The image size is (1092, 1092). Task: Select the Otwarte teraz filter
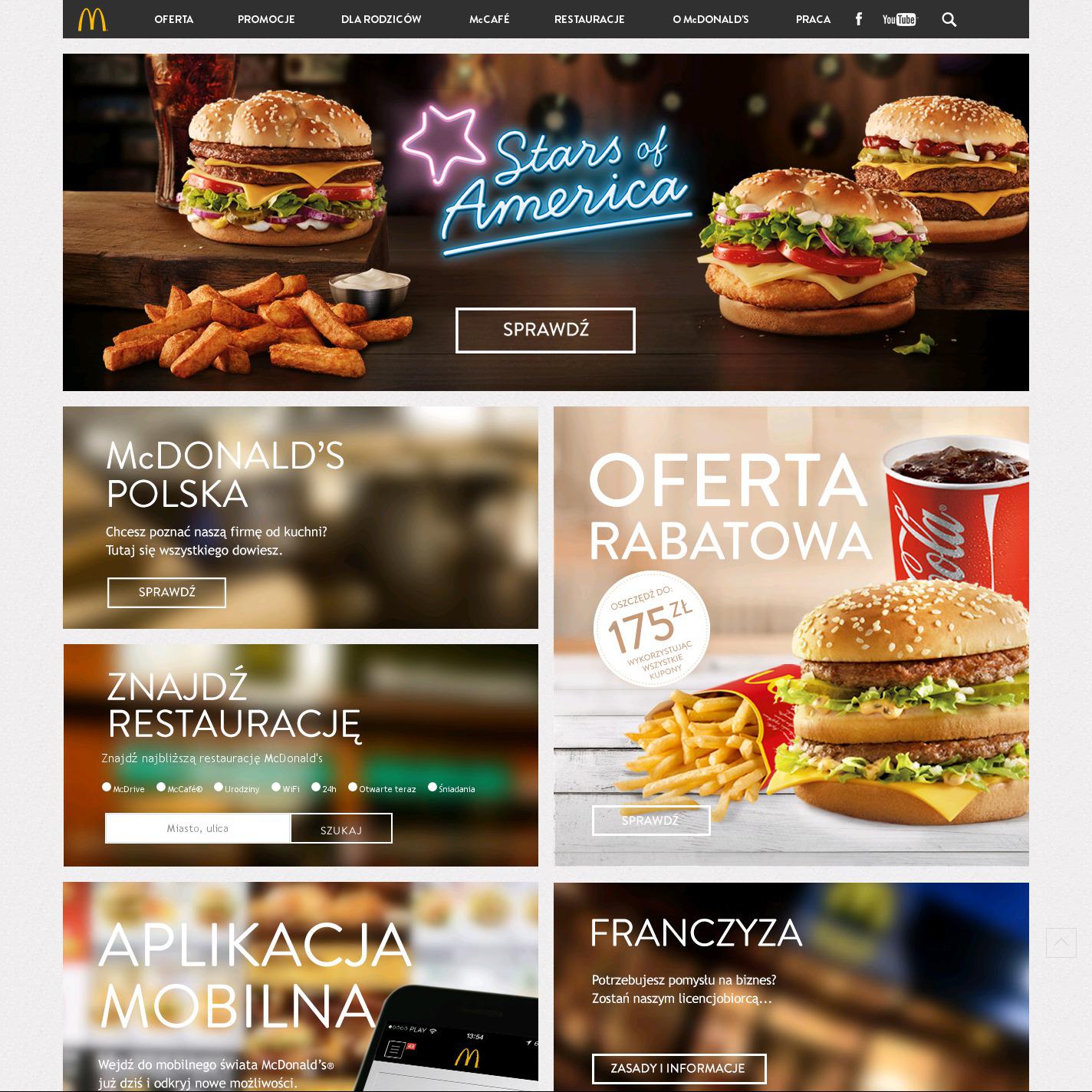click(x=353, y=787)
